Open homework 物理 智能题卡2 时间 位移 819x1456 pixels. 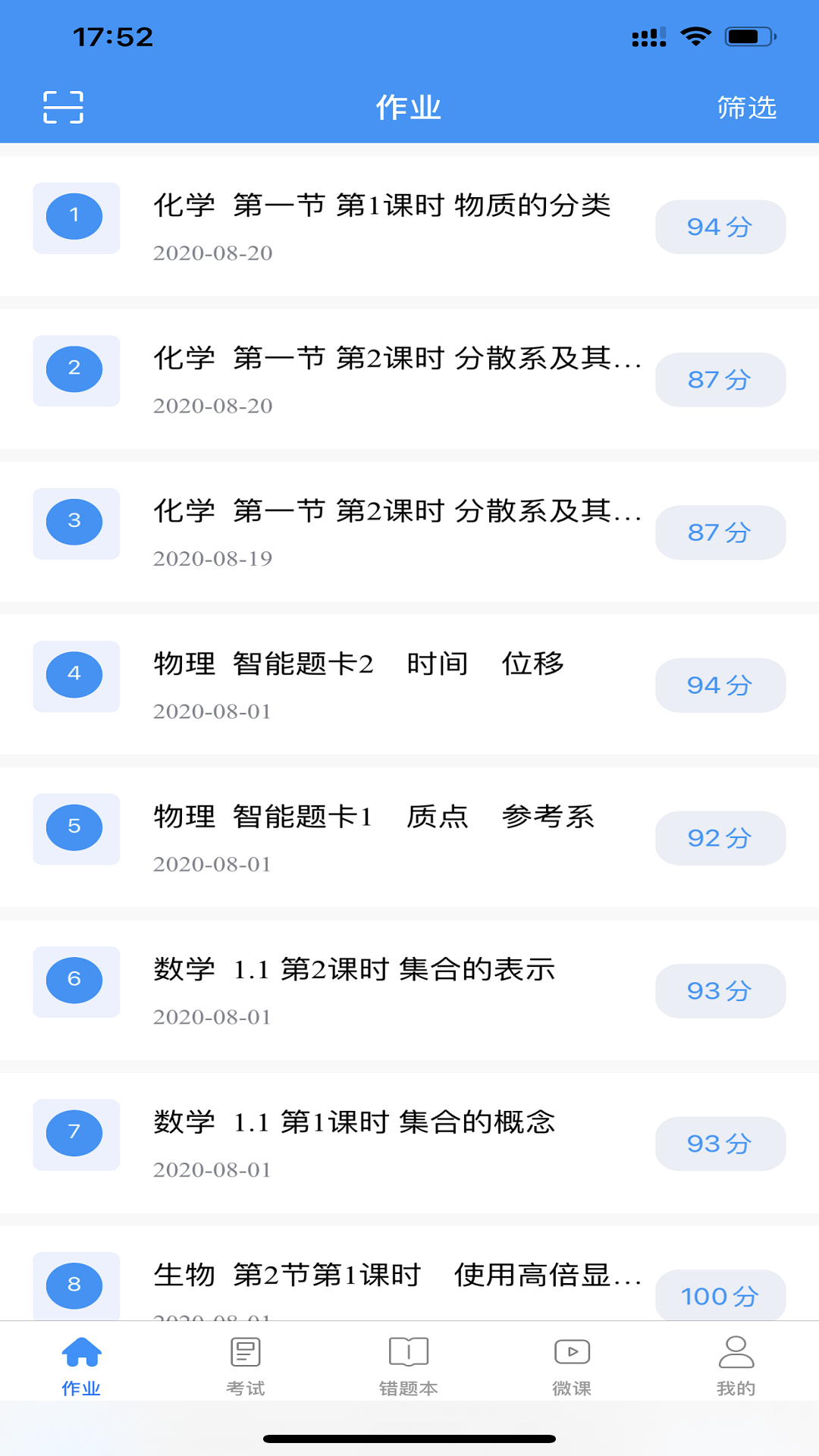tap(360, 664)
